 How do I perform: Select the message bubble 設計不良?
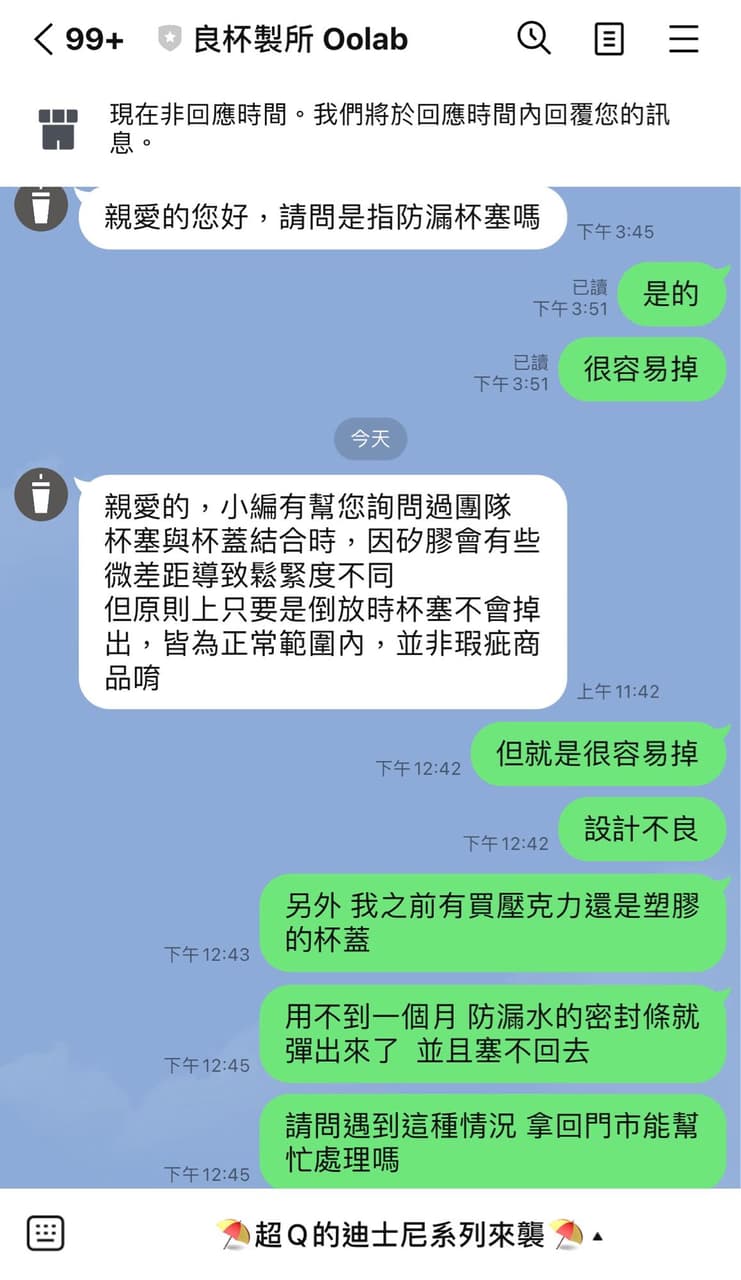[643, 828]
